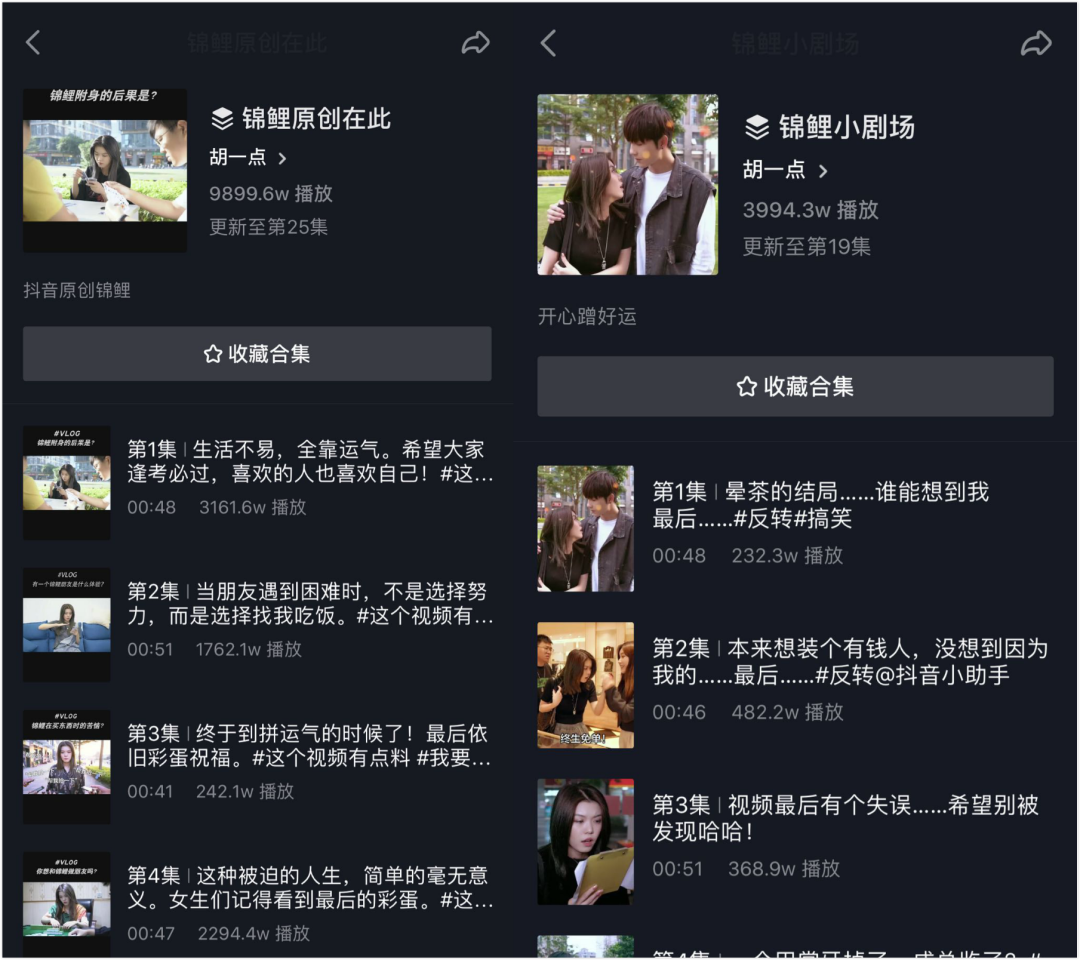Play 第1集 晕茶的结局
This screenshot has height=960, width=1080.
(795, 528)
